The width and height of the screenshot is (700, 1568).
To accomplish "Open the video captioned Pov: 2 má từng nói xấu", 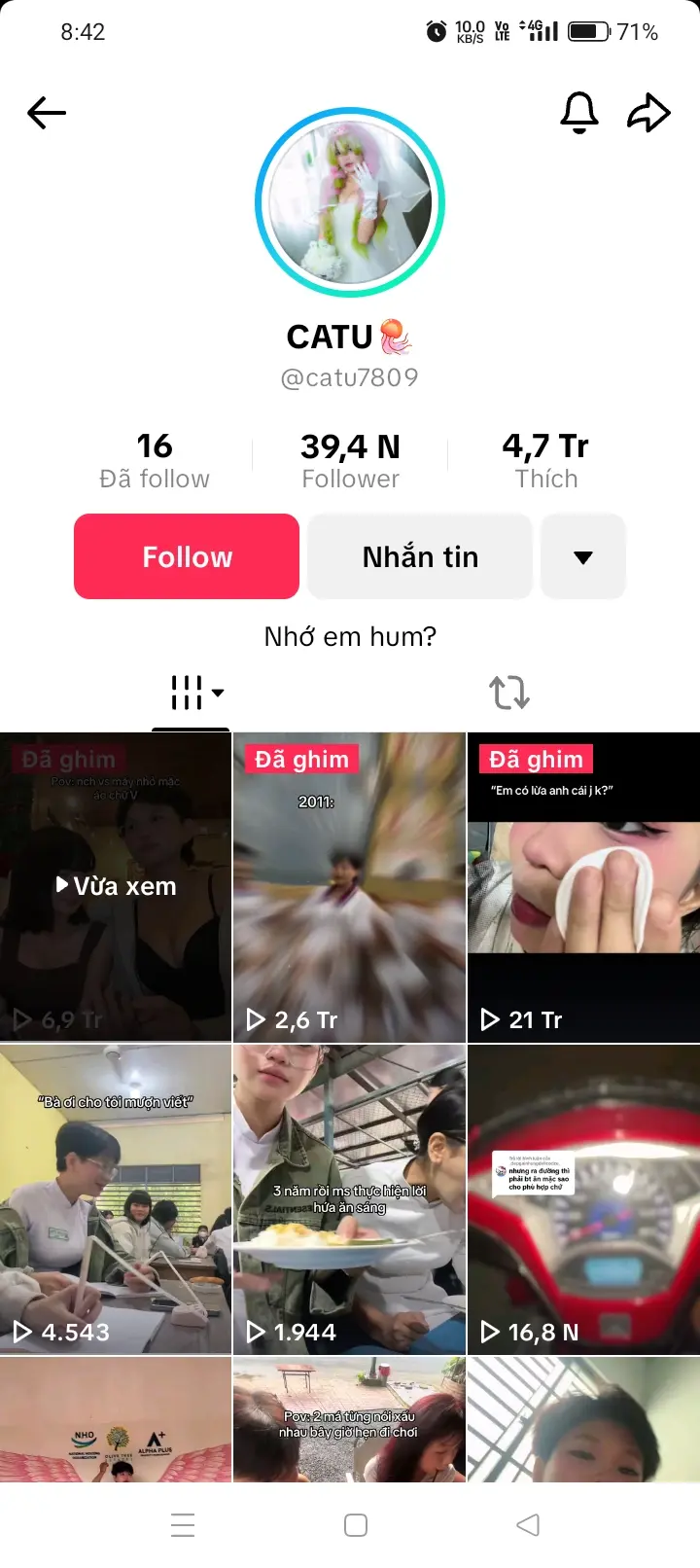I will [x=349, y=1420].
